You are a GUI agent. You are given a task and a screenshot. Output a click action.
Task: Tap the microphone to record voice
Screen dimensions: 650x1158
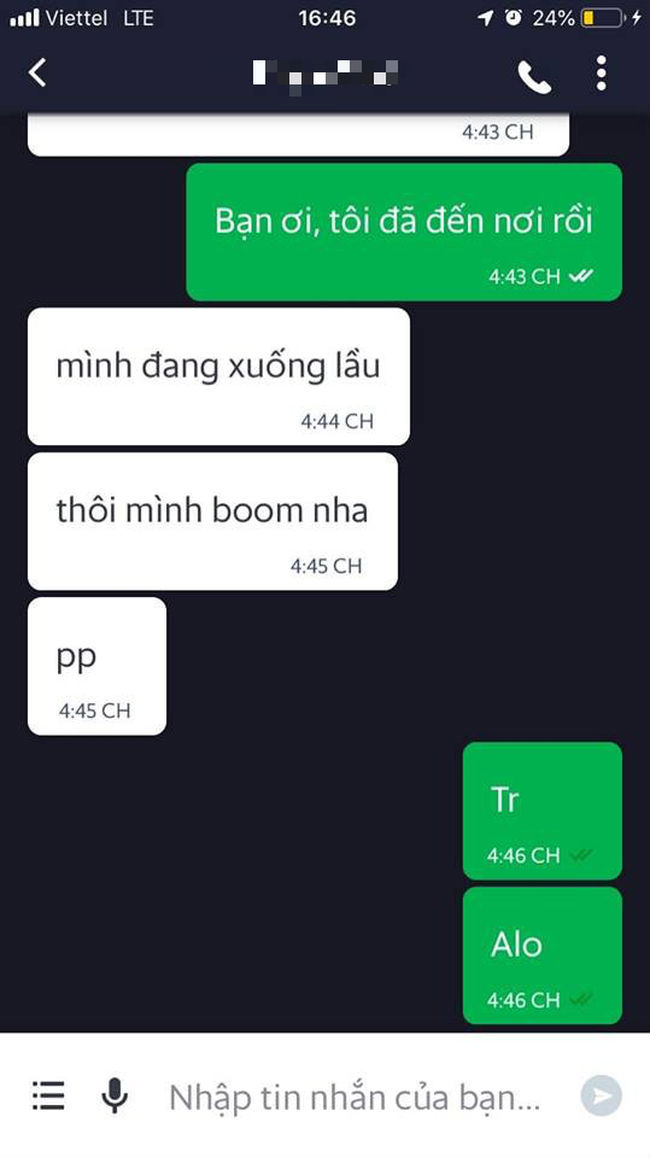(115, 1096)
